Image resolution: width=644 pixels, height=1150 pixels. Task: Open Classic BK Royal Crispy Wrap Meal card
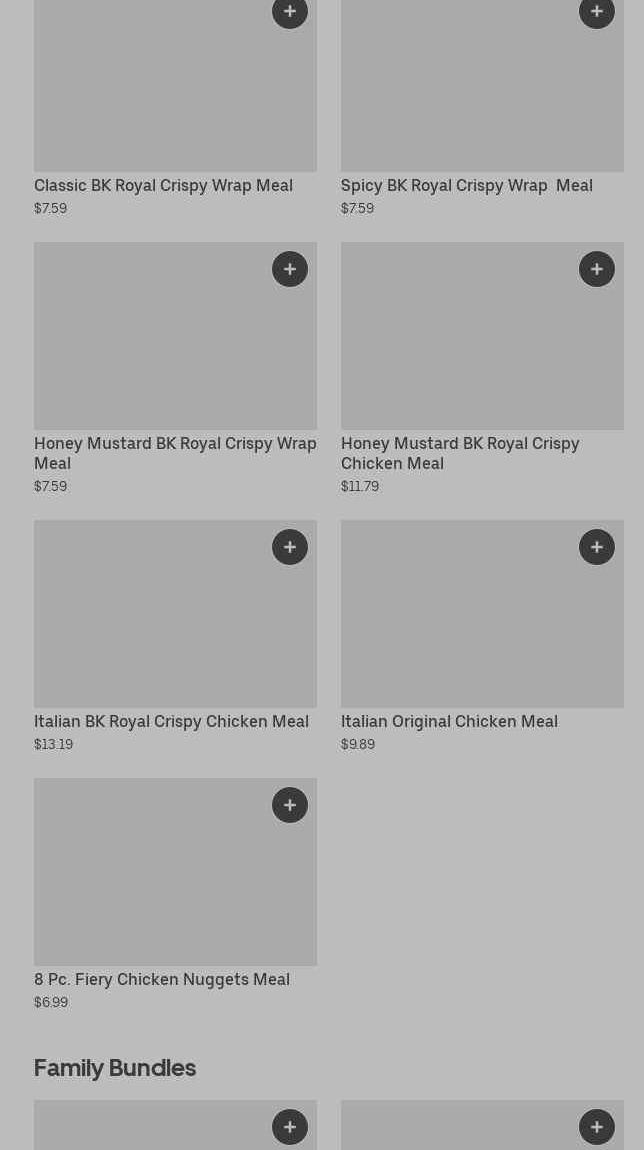163,186
